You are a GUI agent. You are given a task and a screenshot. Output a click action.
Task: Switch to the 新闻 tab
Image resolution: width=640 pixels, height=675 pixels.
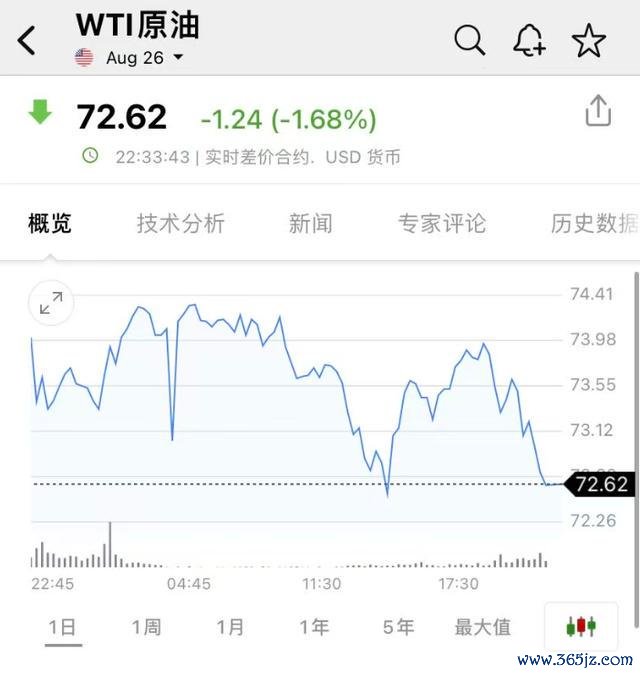coord(311,223)
